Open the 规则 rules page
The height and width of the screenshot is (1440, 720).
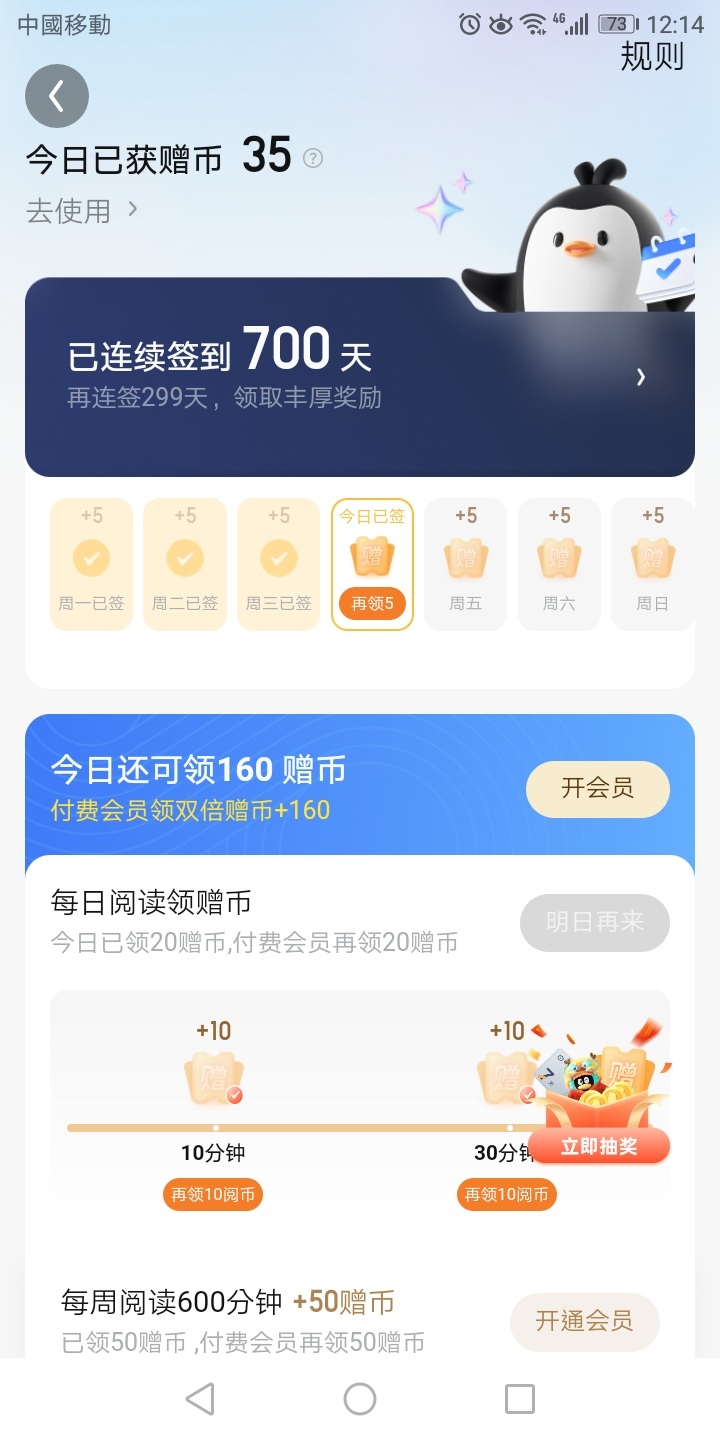point(652,56)
